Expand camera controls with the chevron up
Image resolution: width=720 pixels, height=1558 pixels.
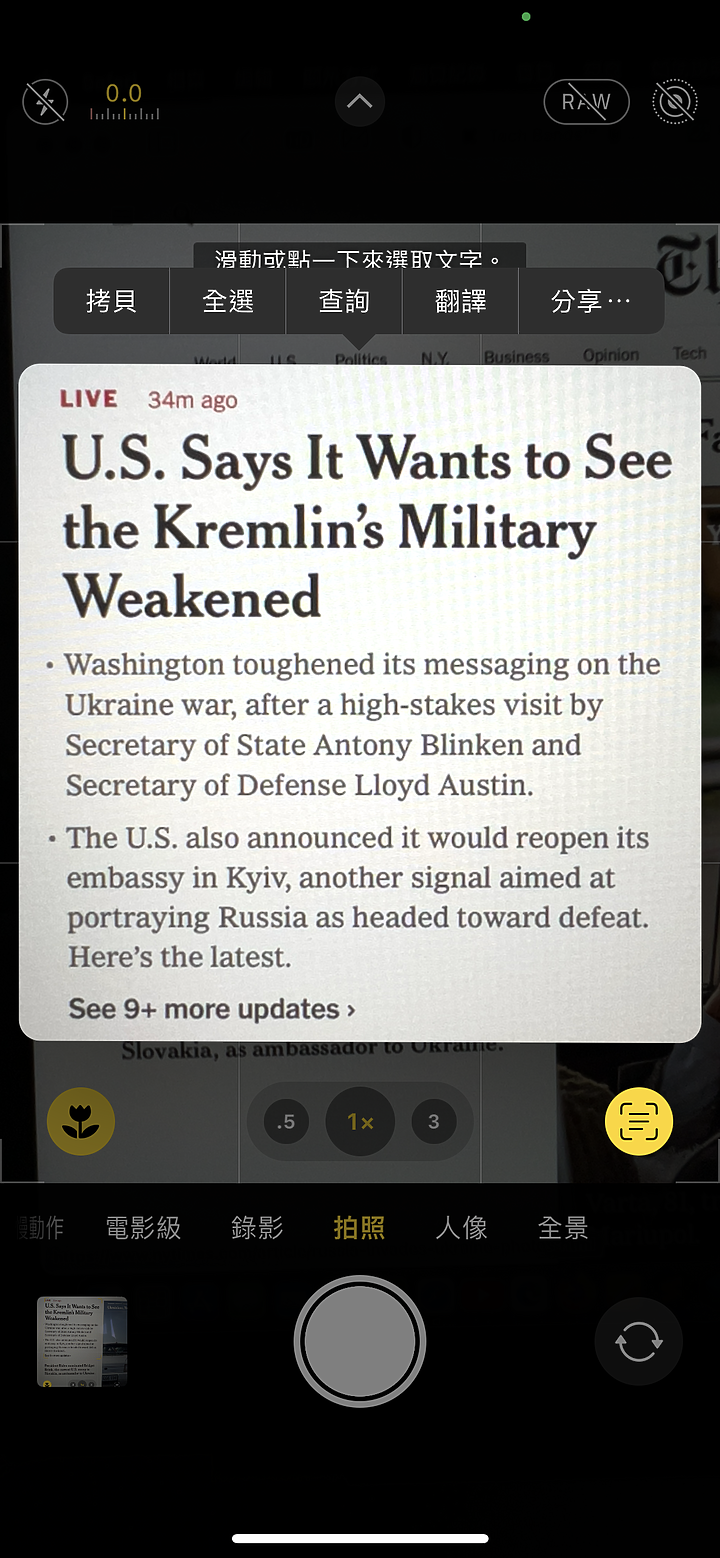click(x=359, y=102)
